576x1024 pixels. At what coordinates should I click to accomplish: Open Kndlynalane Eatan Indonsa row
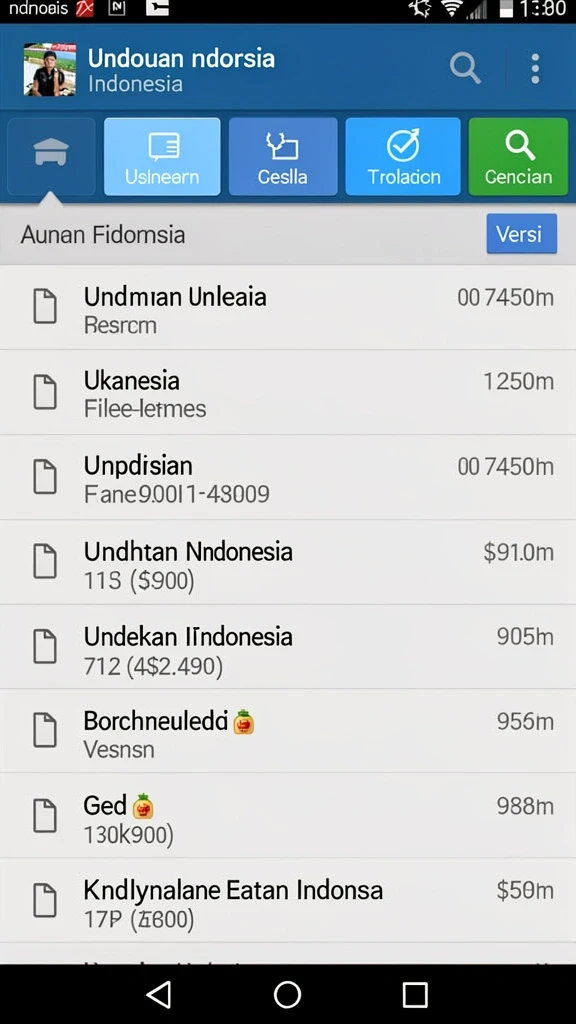click(x=288, y=901)
